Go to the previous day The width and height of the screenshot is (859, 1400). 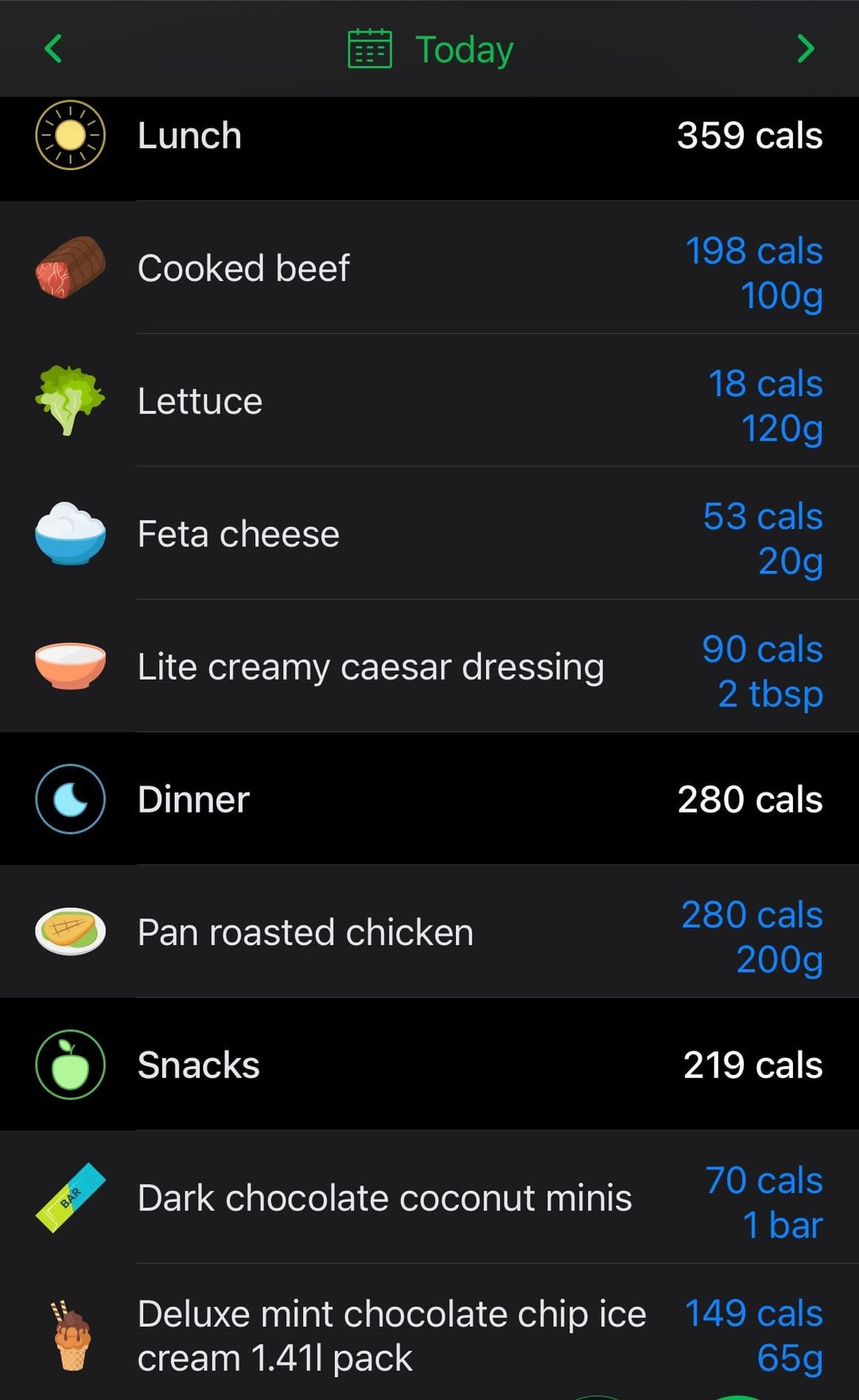pos(53,49)
